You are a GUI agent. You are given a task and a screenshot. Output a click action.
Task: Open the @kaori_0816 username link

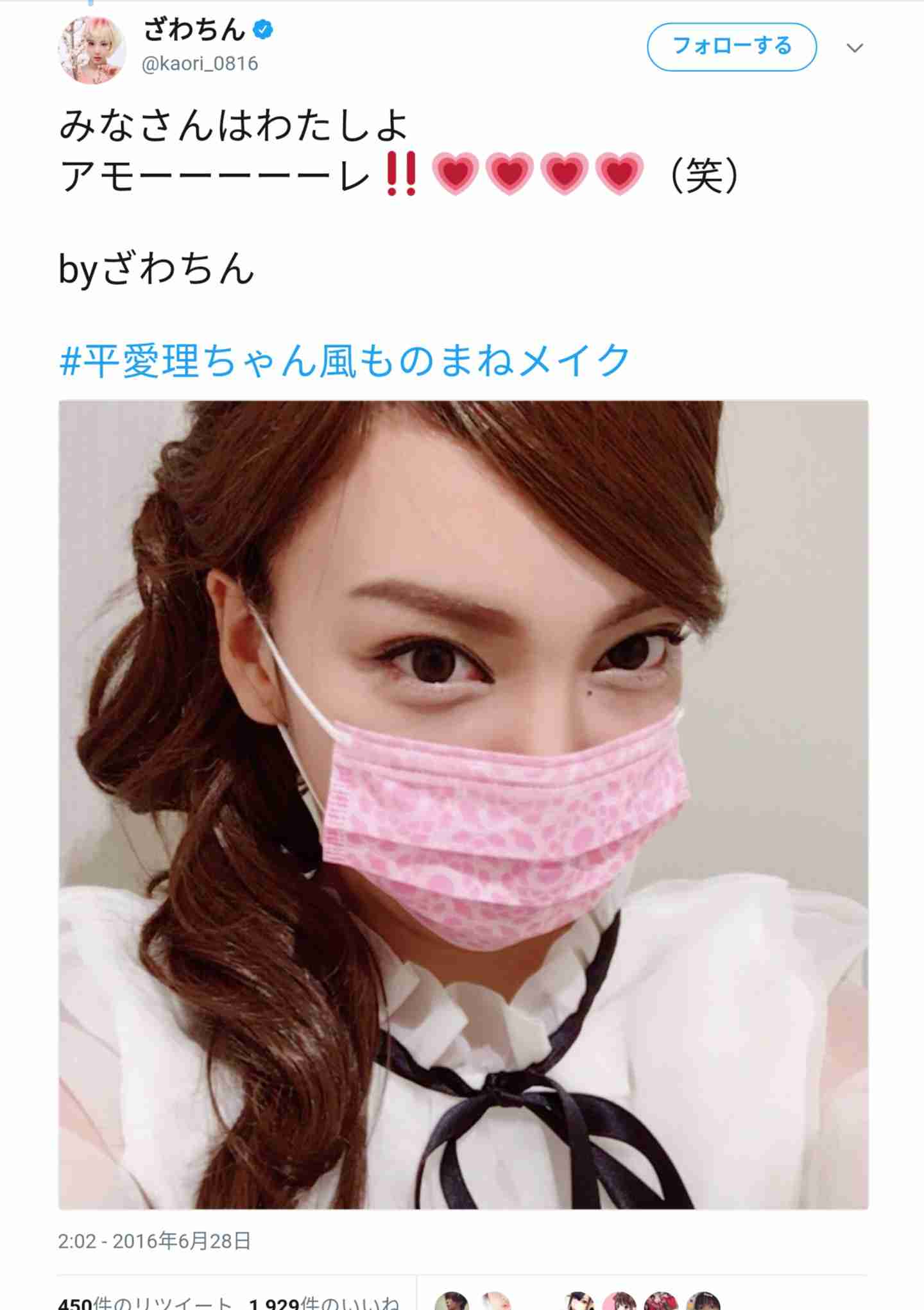click(200, 64)
